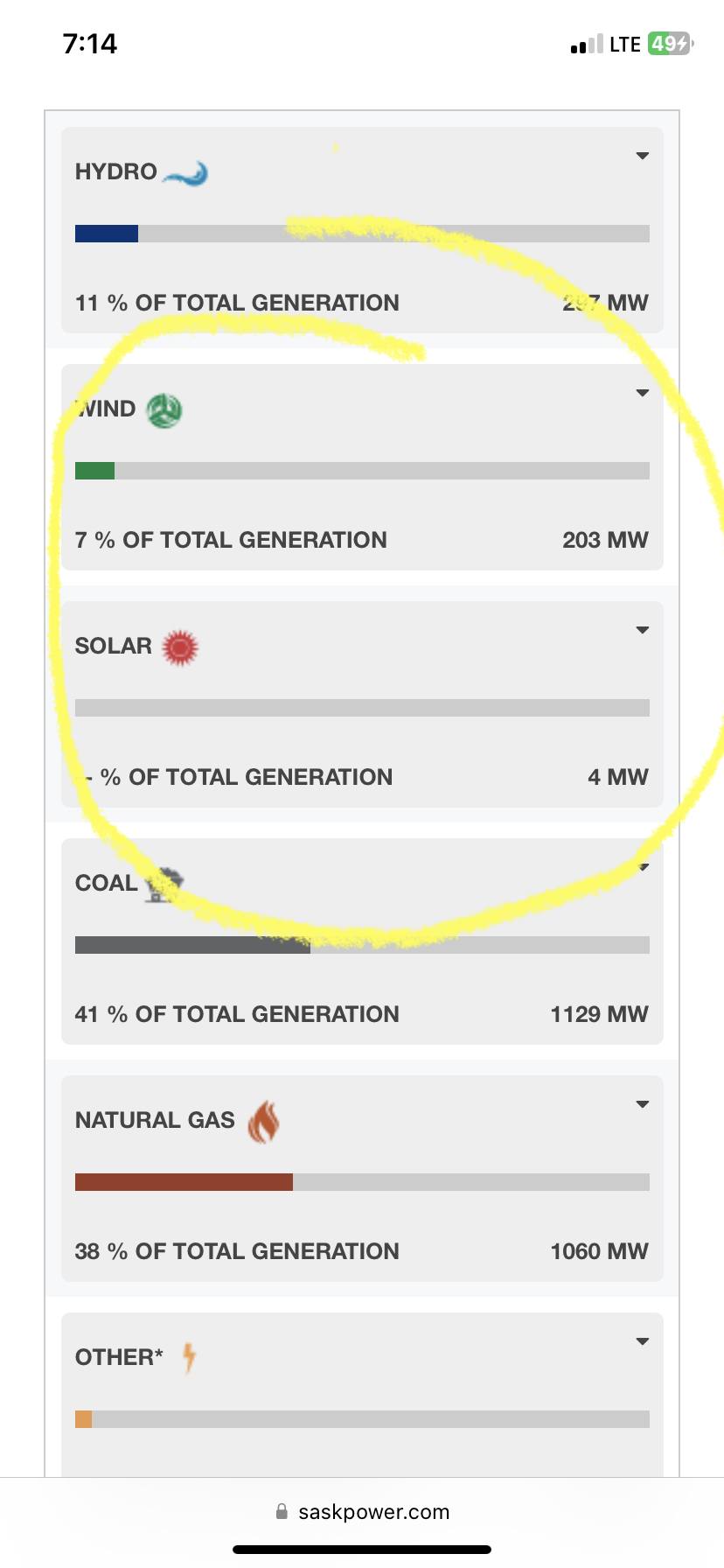
Task: Expand the Natural Gas generation card
Action: tap(642, 1104)
